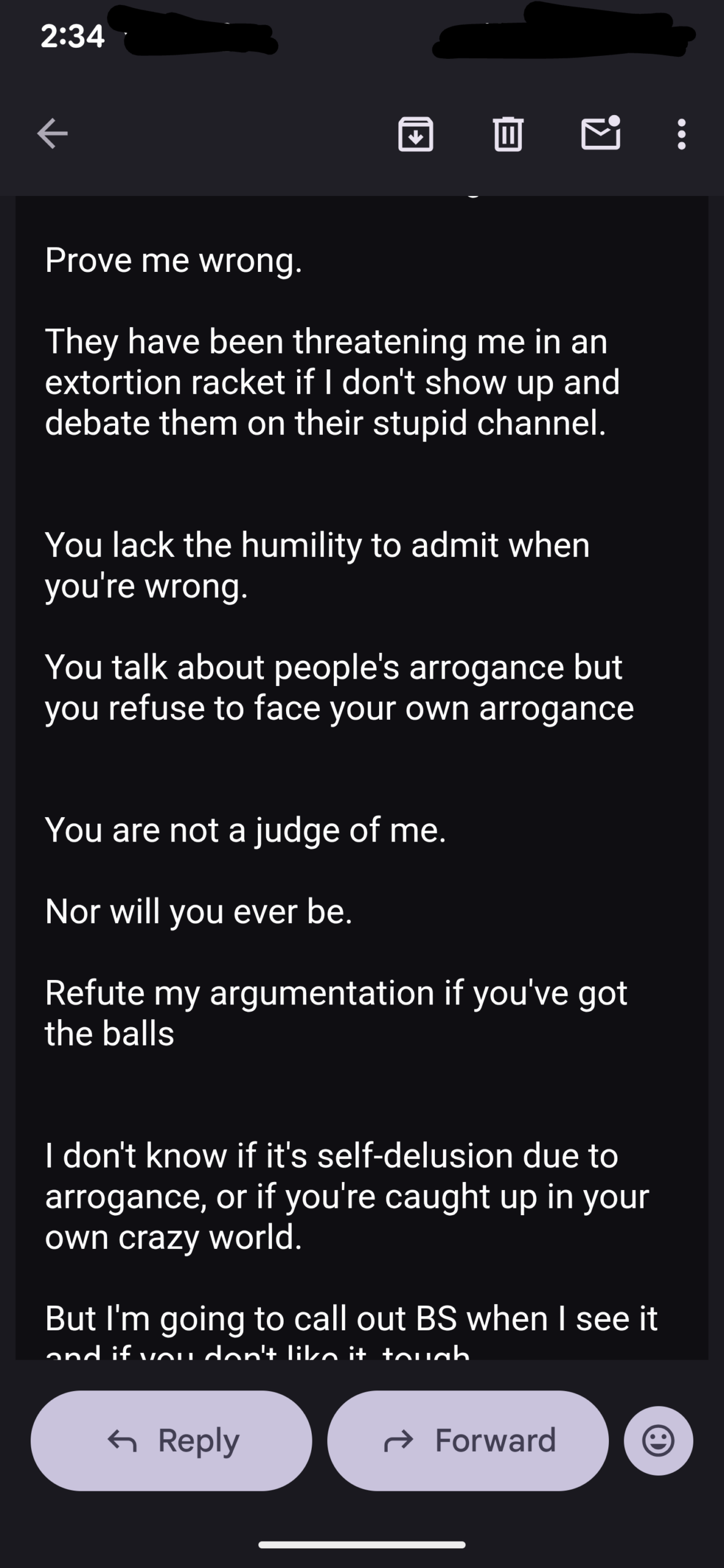
Task: Open the three-dot overflow menu
Action: [x=681, y=134]
